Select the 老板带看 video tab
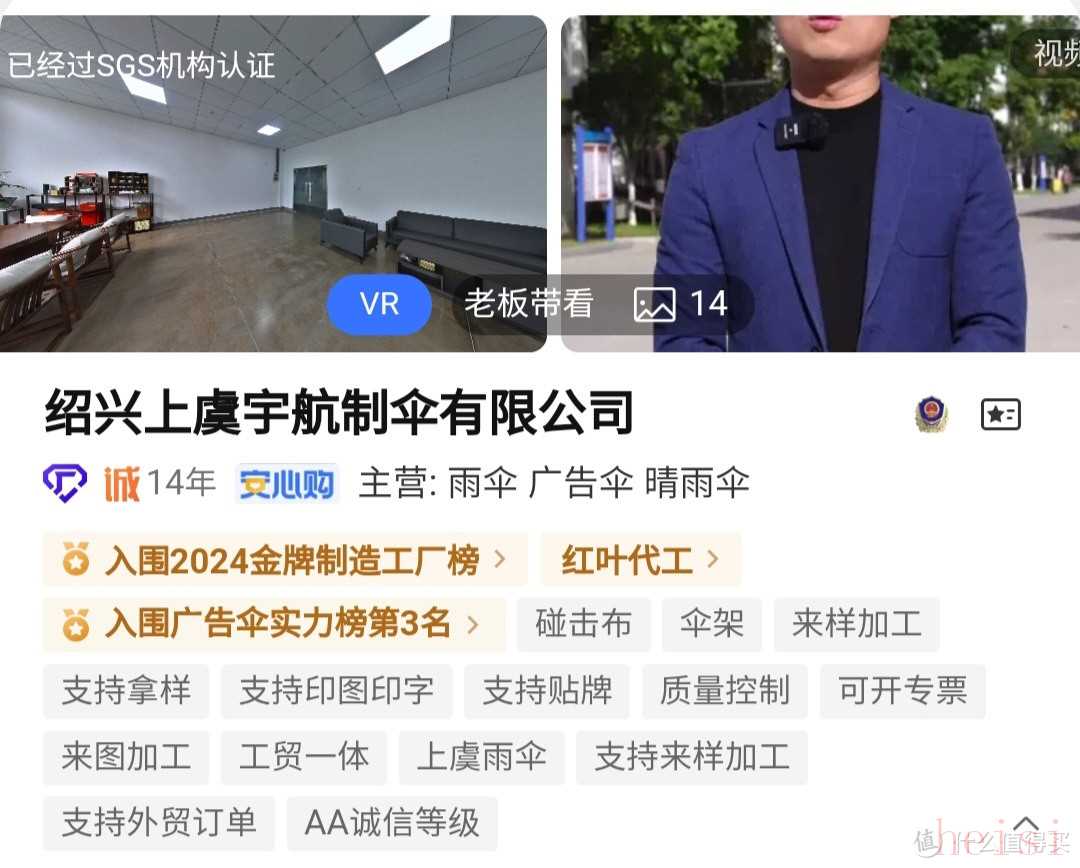 point(528,304)
